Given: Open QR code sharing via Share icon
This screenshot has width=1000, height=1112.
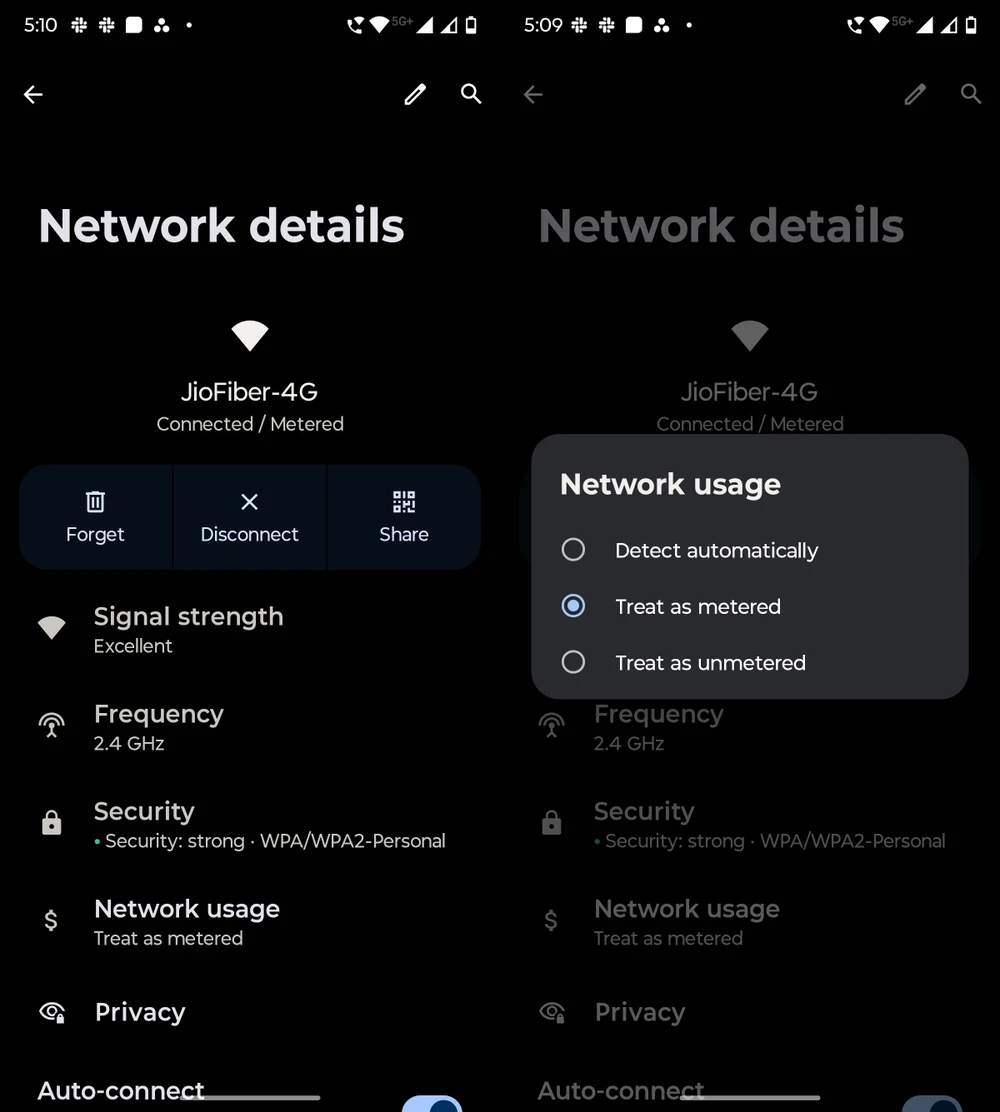Looking at the screenshot, I should (x=404, y=502).
